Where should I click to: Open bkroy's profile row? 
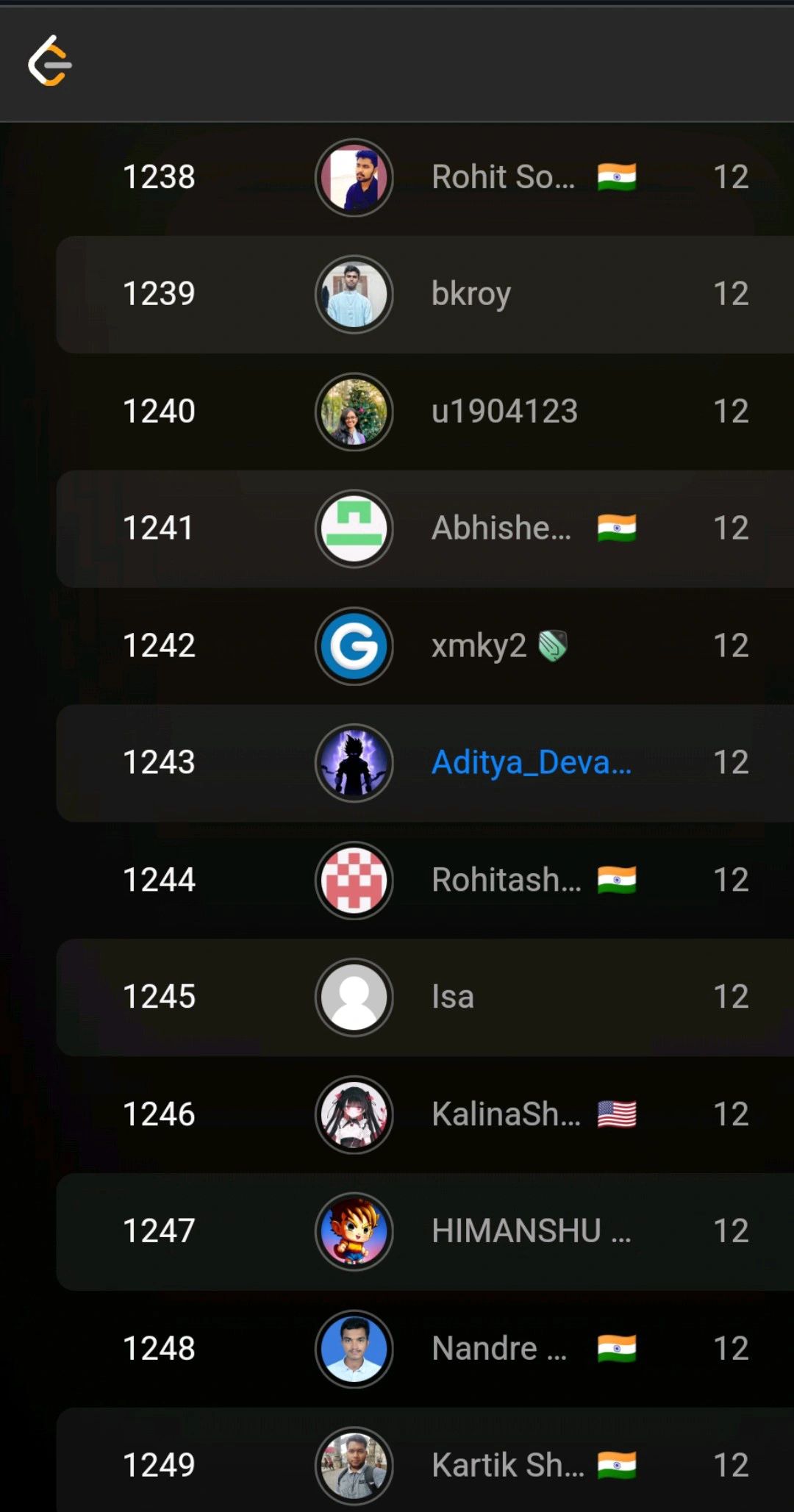coord(471,294)
